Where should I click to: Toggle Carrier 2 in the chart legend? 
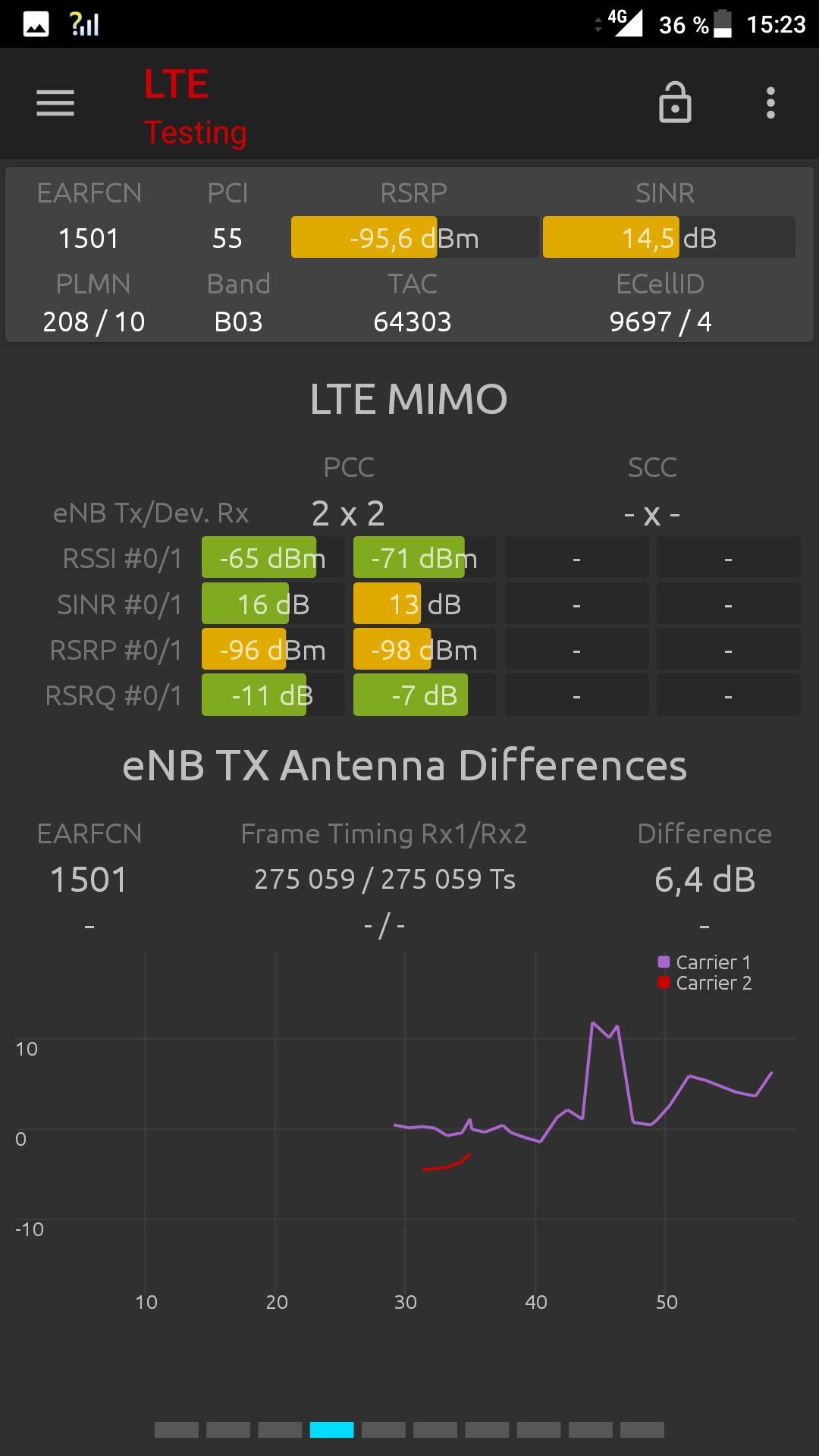[x=705, y=984]
